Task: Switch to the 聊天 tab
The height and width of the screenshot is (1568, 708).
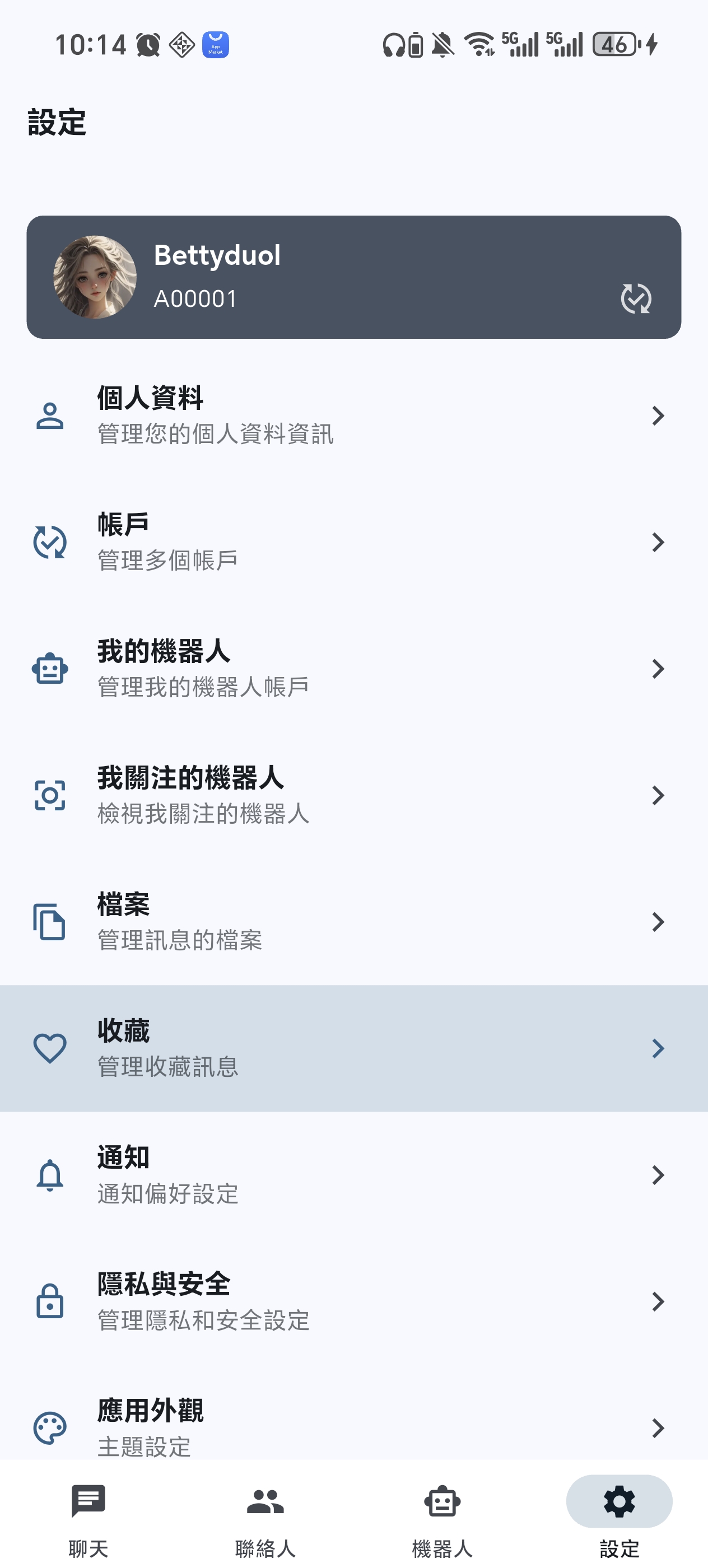Action: pyautogui.click(x=88, y=1517)
